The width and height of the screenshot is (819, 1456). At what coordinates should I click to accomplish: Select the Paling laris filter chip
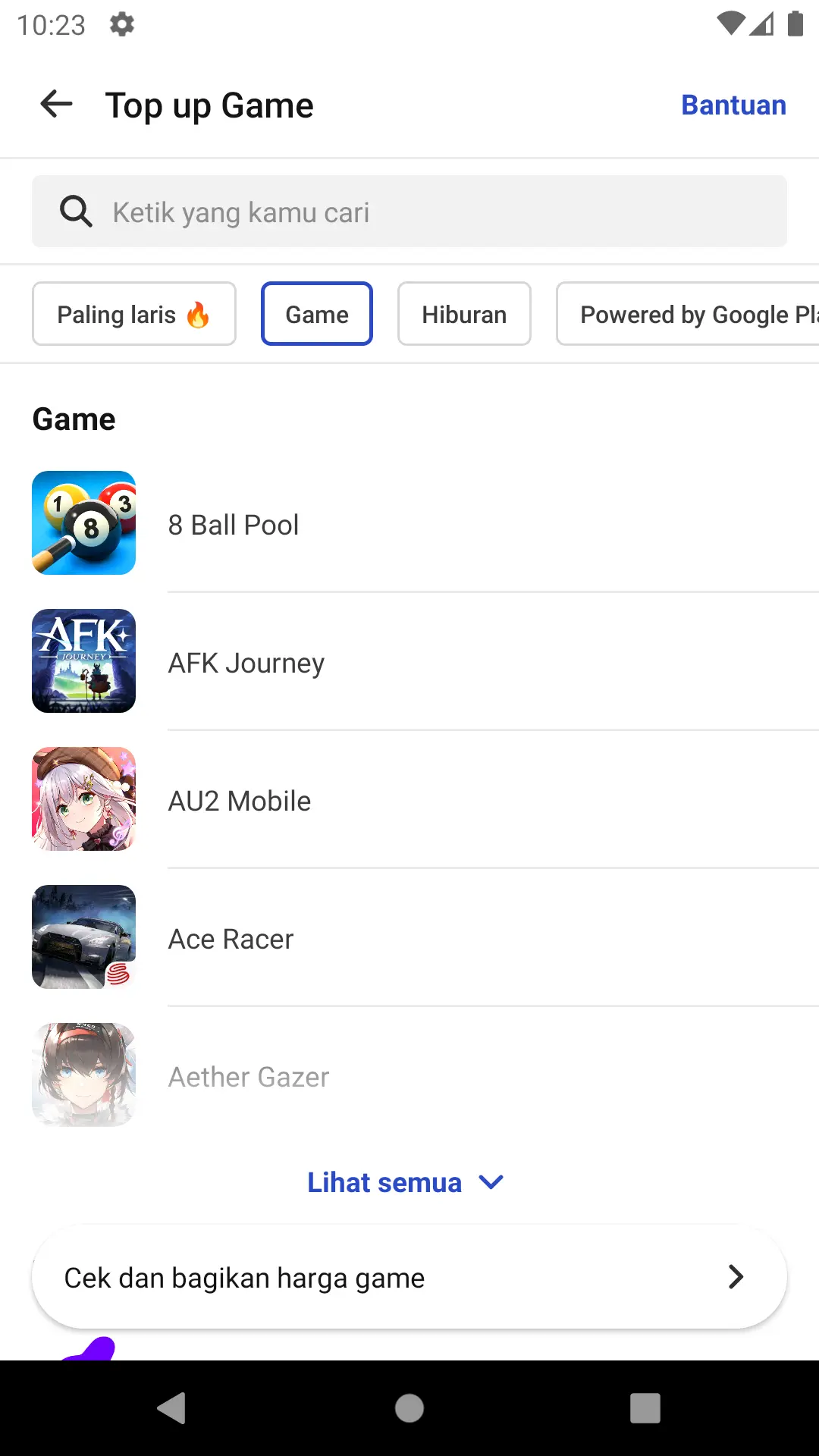[x=133, y=313]
